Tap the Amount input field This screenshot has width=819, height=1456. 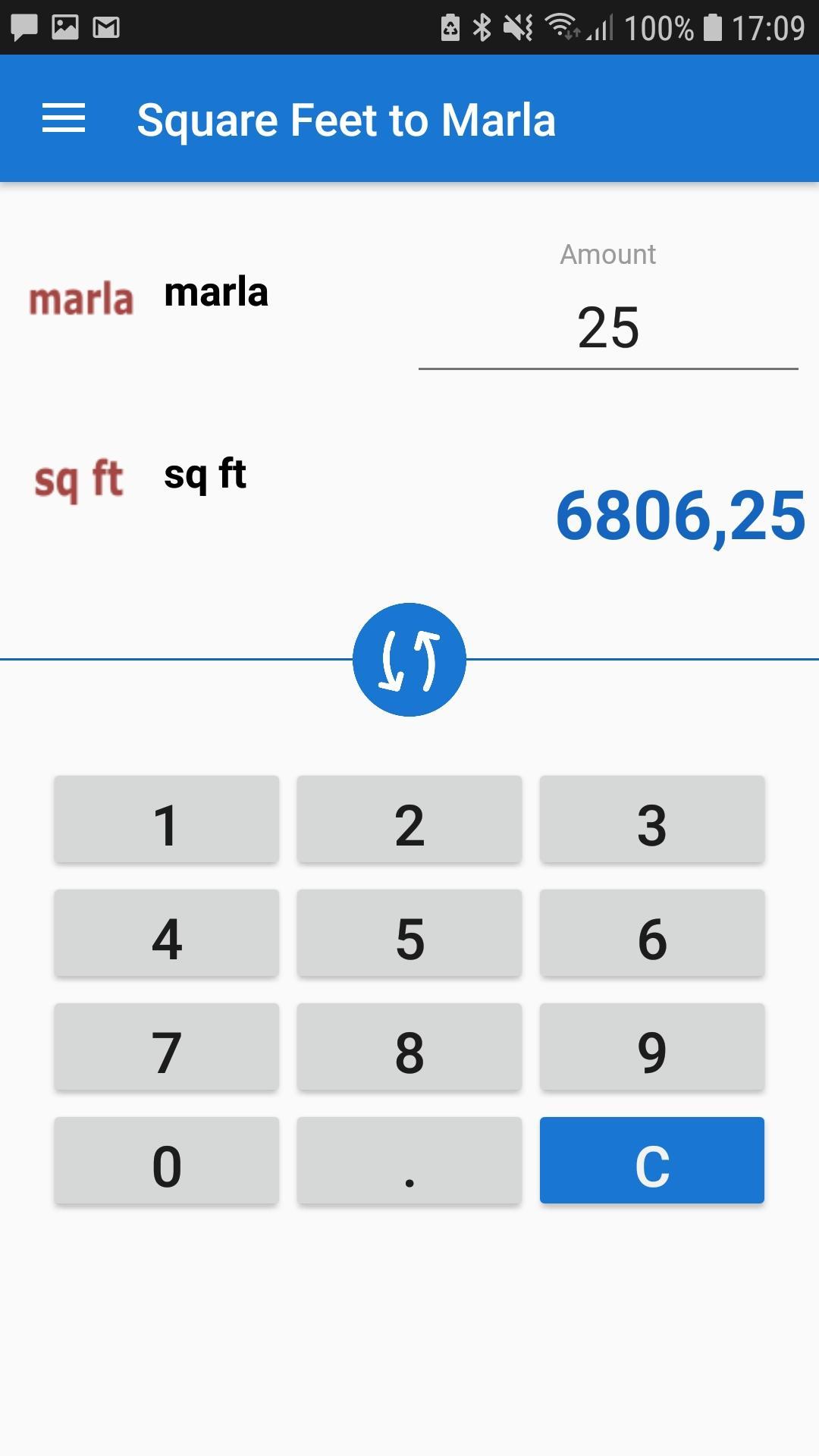click(x=608, y=328)
